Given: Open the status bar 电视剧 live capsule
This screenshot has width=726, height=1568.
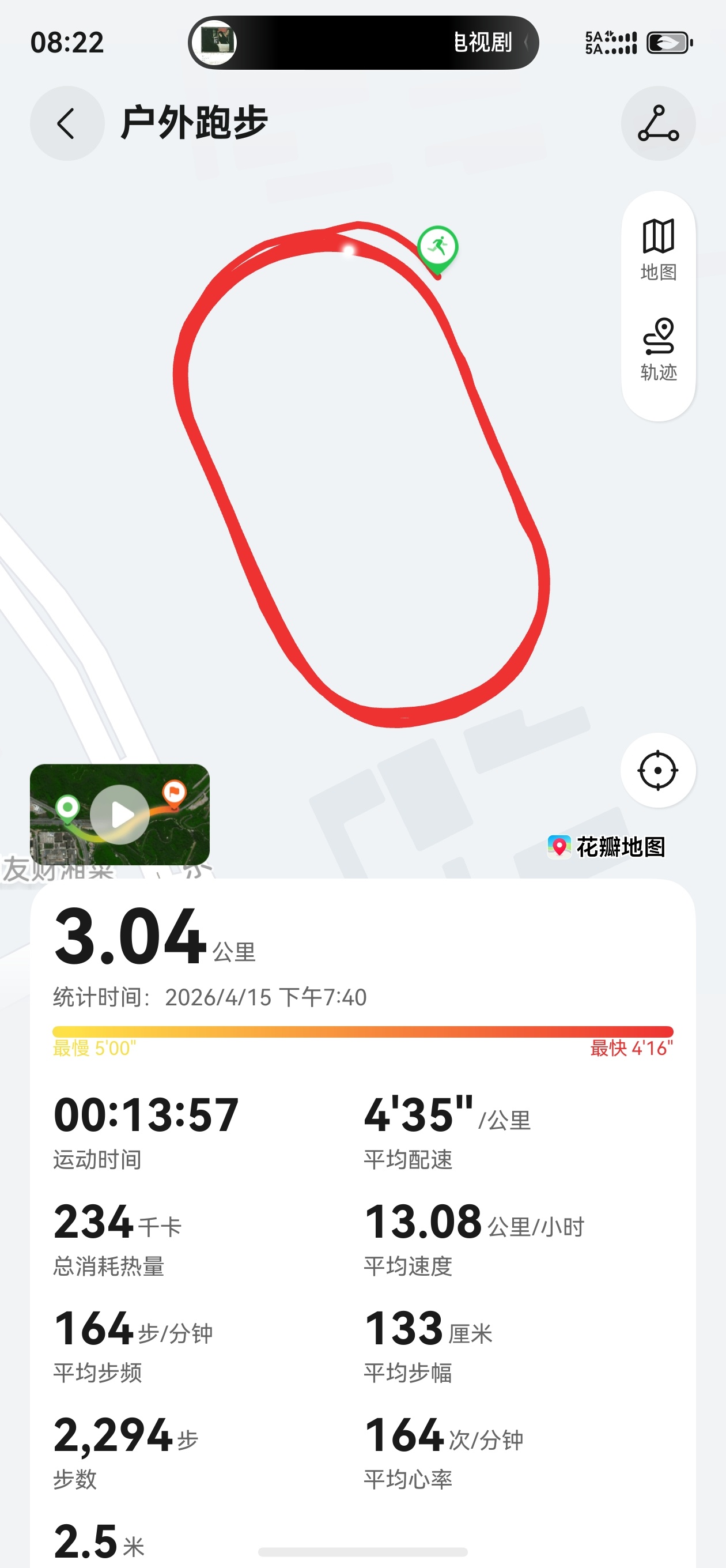Looking at the screenshot, I should [x=364, y=43].
